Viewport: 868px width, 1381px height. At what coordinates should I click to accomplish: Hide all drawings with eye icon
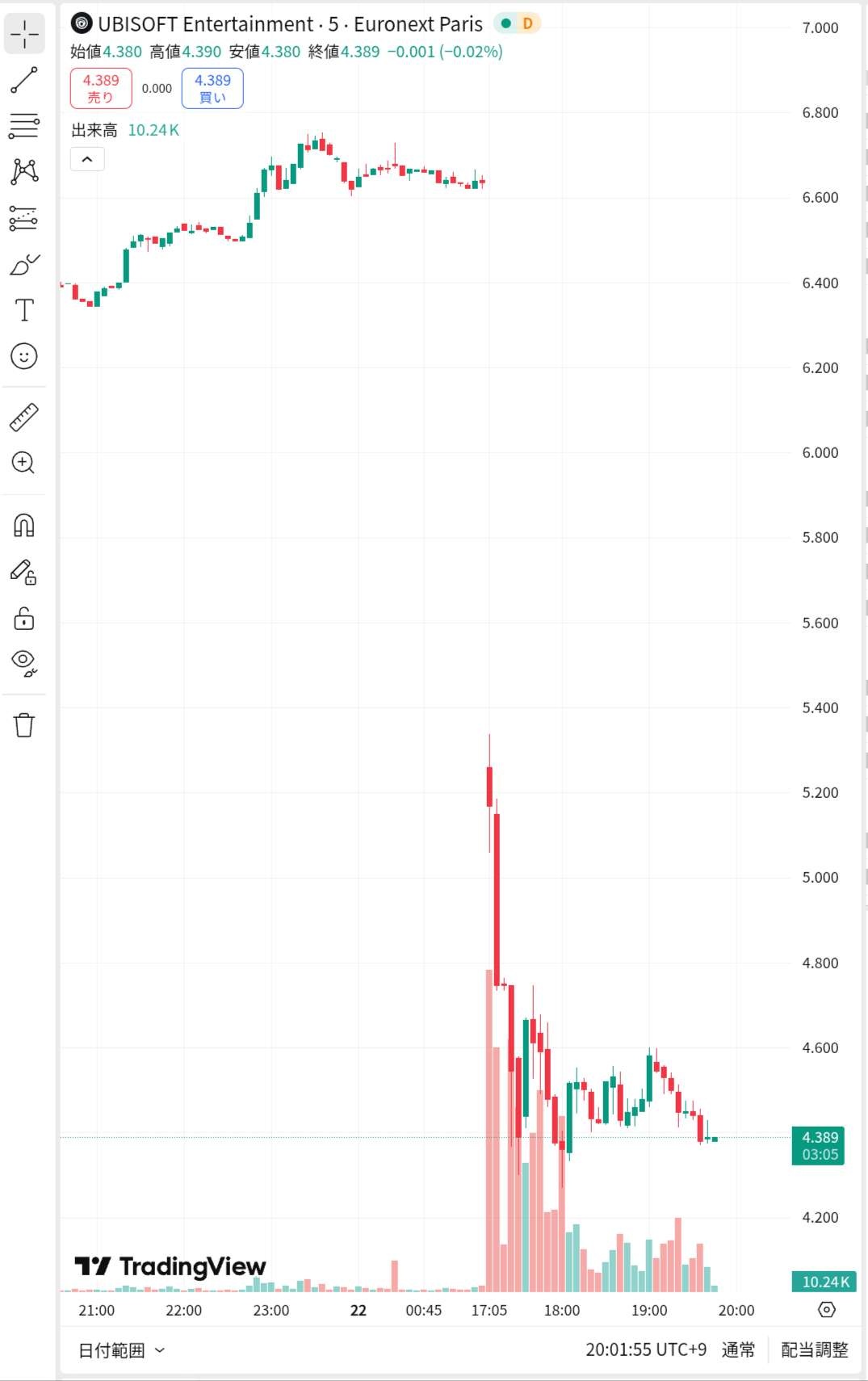[24, 663]
